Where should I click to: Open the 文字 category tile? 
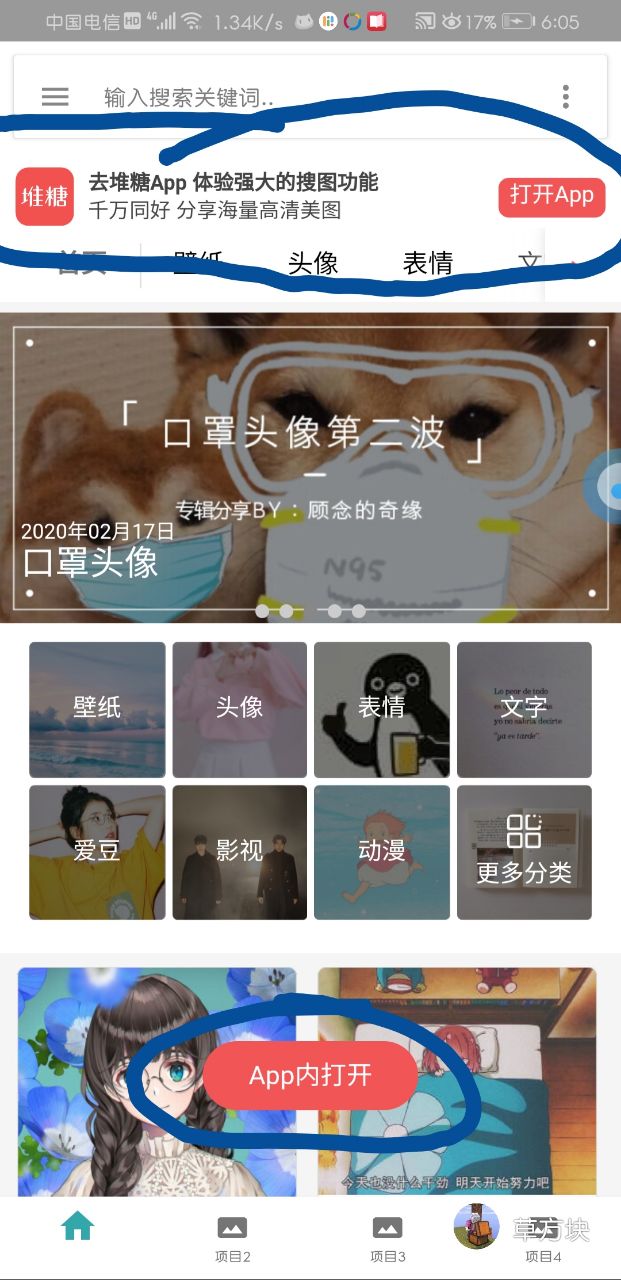[524, 709]
